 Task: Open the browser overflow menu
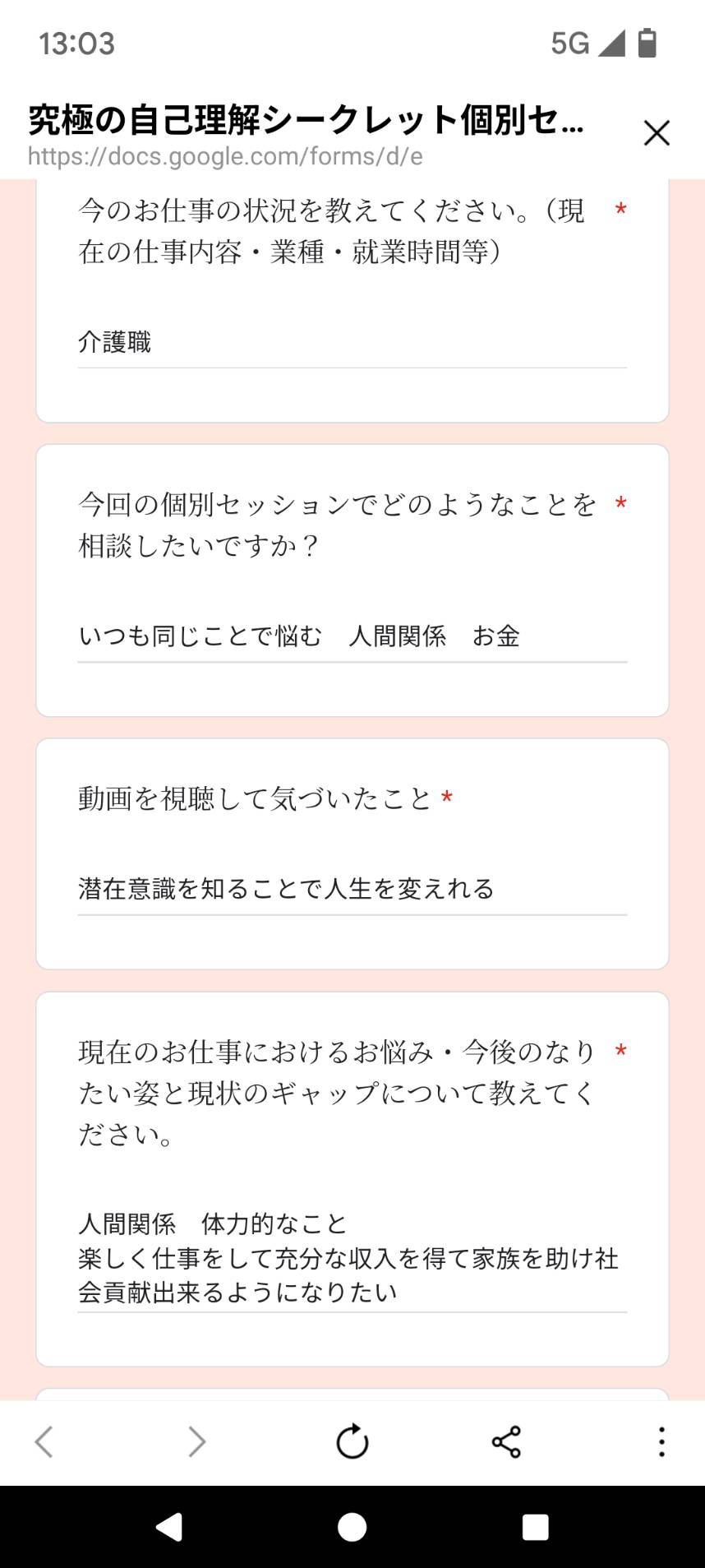(661, 1441)
